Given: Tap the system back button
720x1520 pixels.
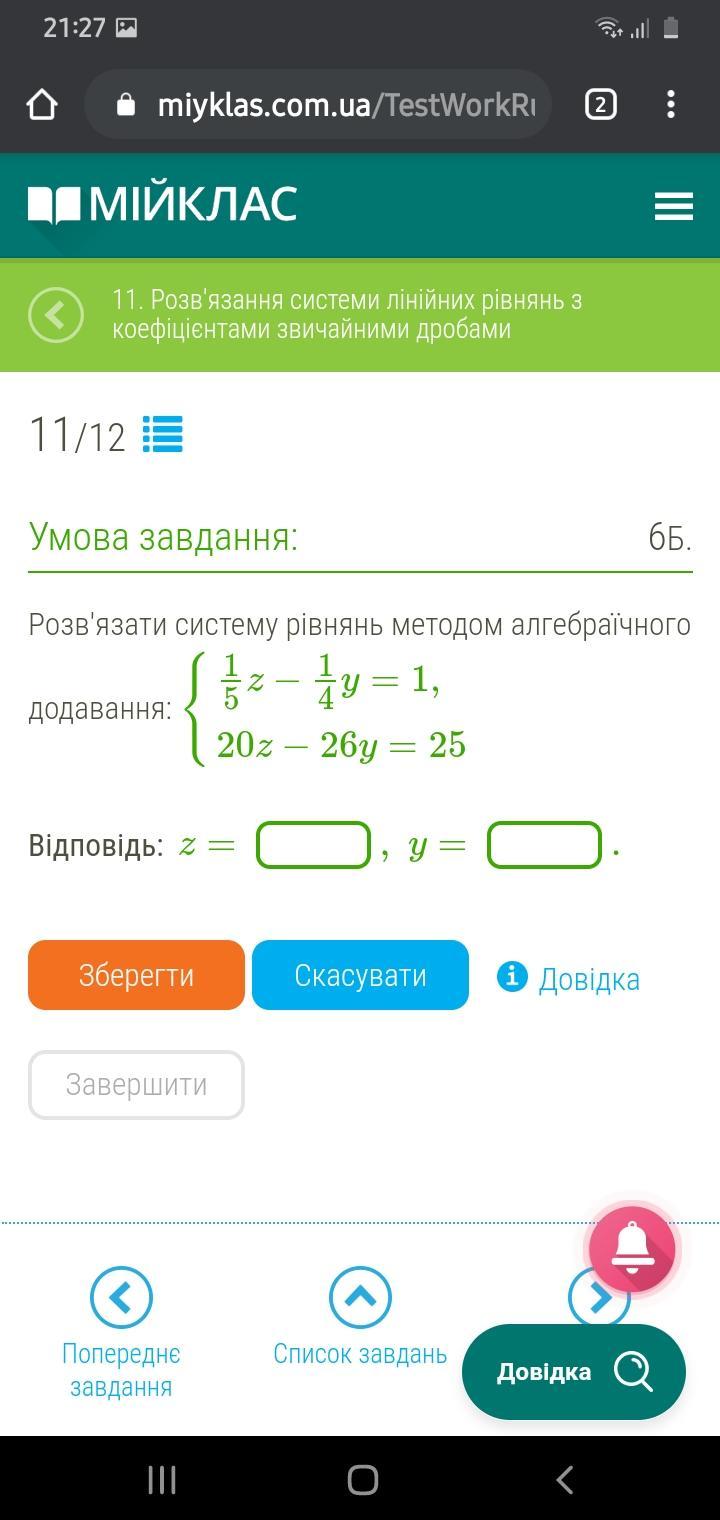Looking at the screenshot, I should [x=564, y=1479].
